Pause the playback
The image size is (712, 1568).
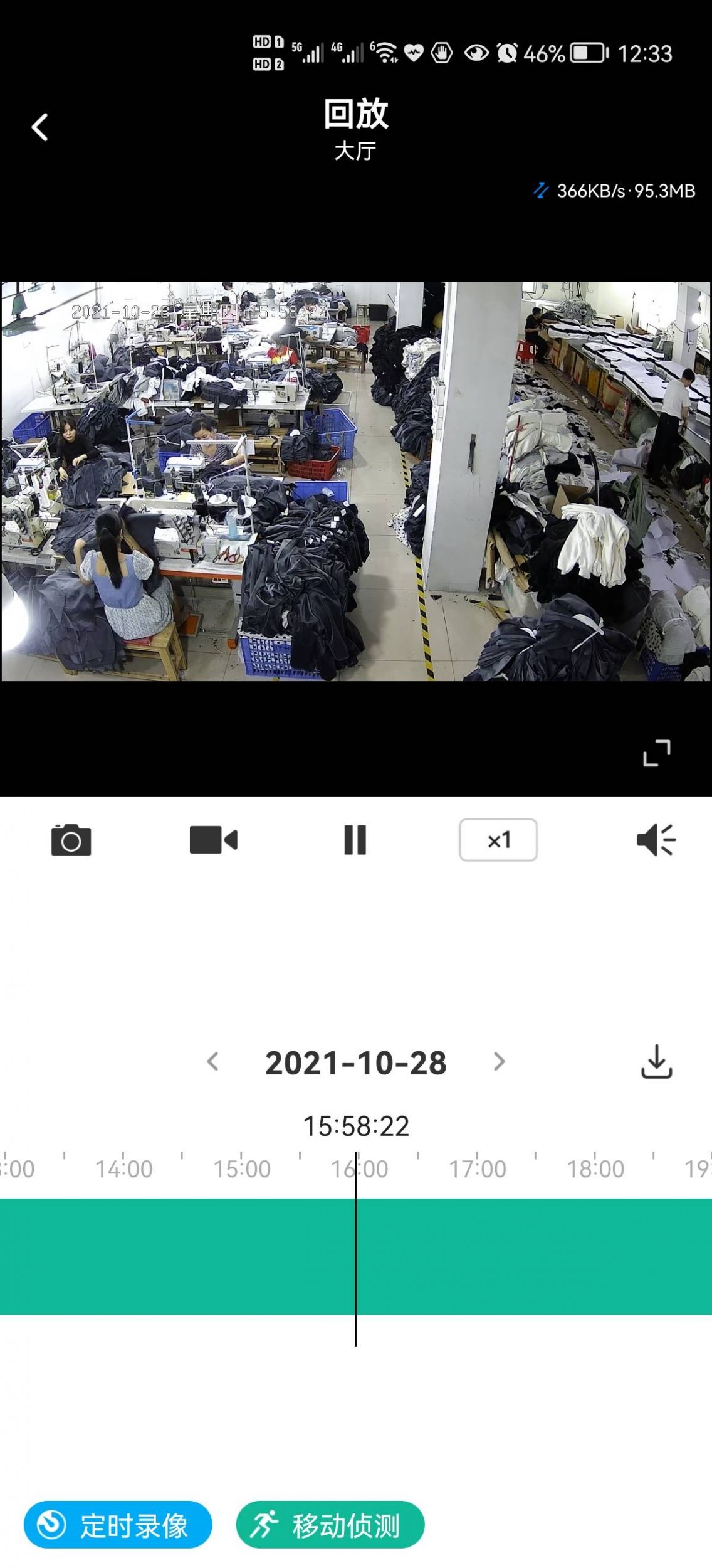(x=355, y=840)
